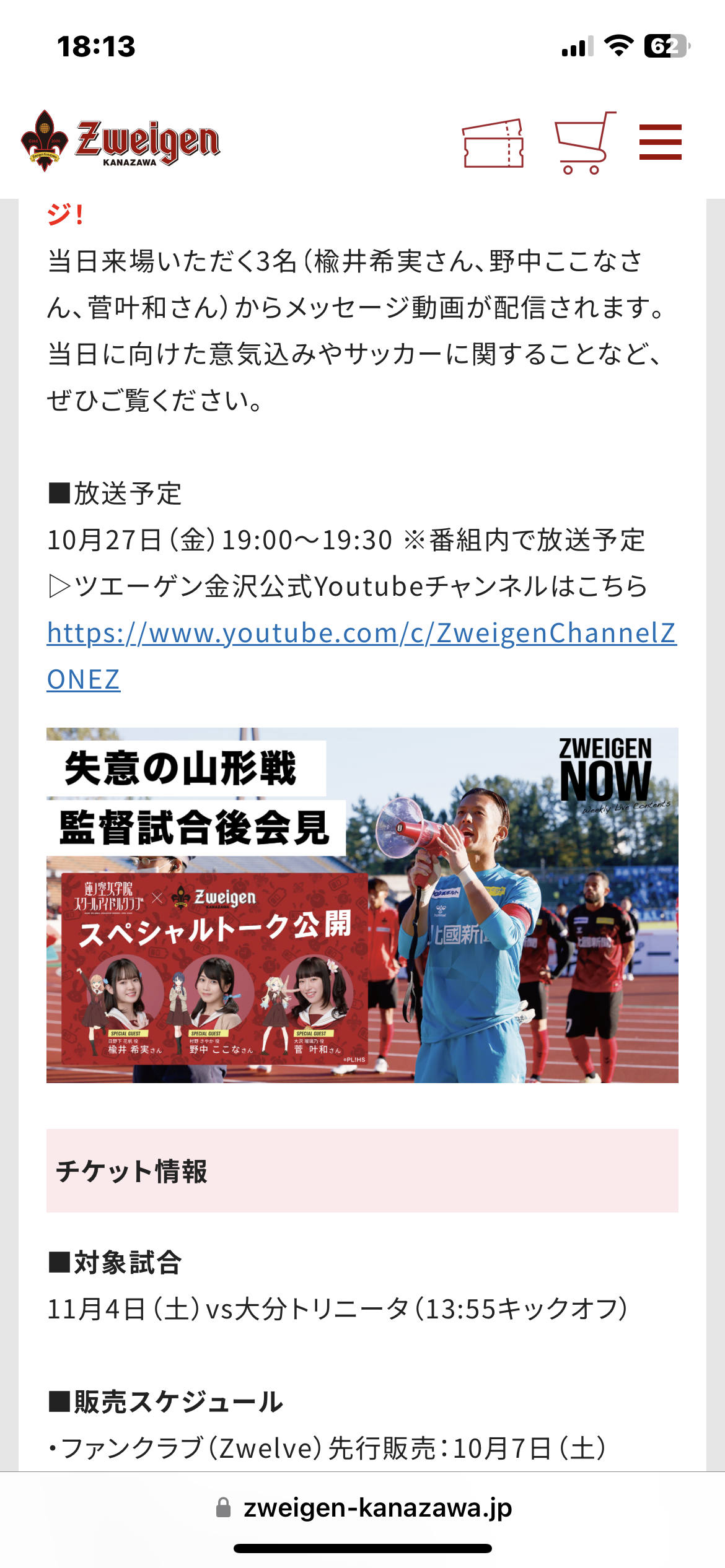Open the shopping cart
The height and width of the screenshot is (1568, 725).
click(585, 143)
